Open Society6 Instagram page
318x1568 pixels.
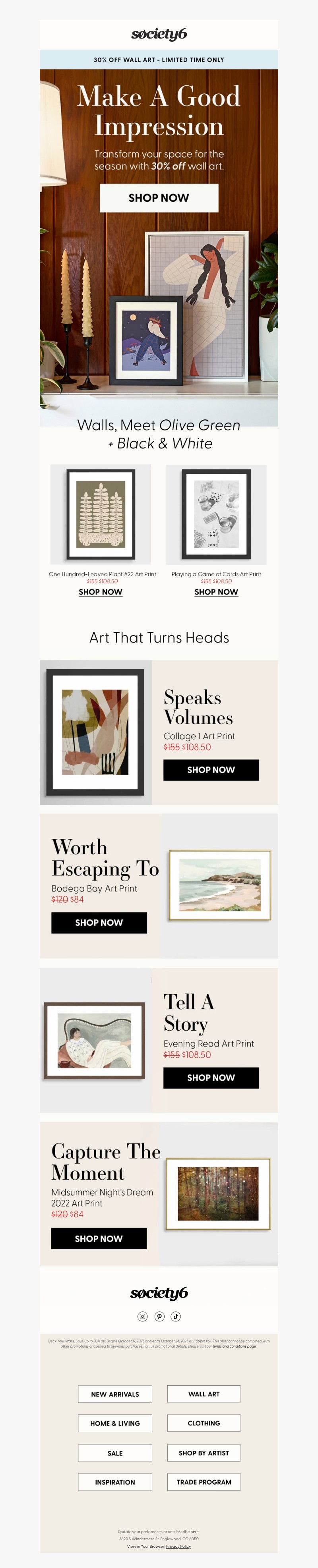point(143,1317)
